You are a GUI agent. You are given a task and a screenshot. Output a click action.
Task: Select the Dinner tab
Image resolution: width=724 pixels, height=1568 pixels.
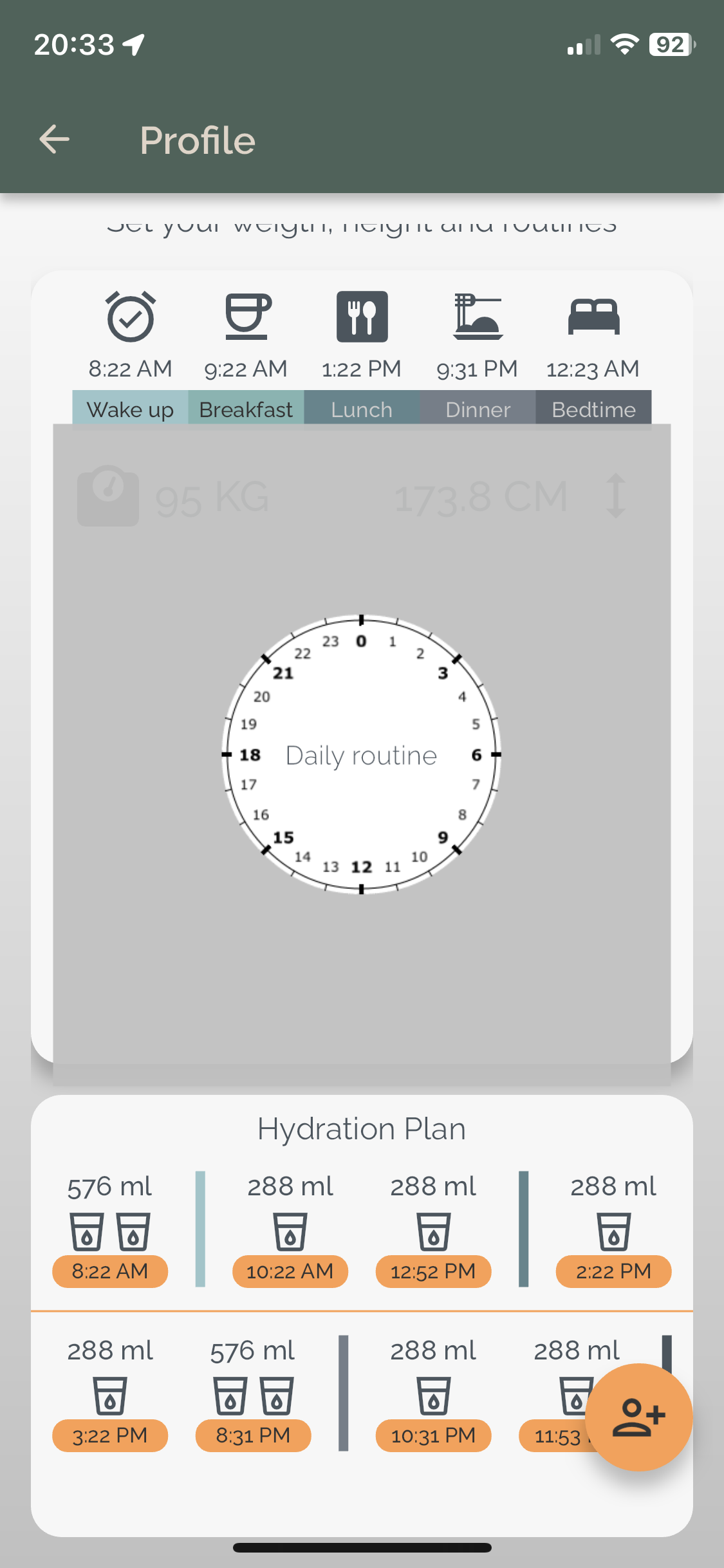[x=477, y=409]
